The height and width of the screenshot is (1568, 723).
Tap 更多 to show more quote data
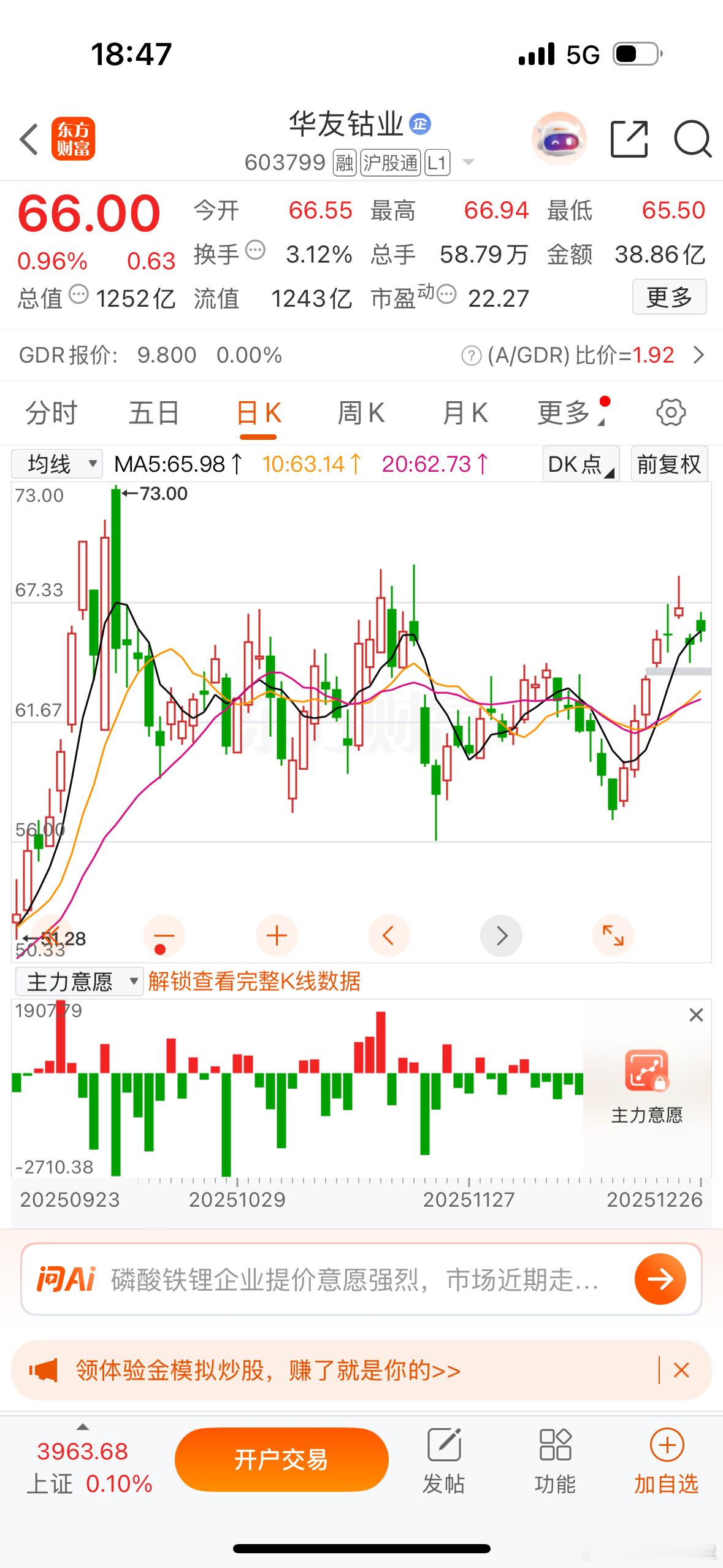(x=669, y=298)
